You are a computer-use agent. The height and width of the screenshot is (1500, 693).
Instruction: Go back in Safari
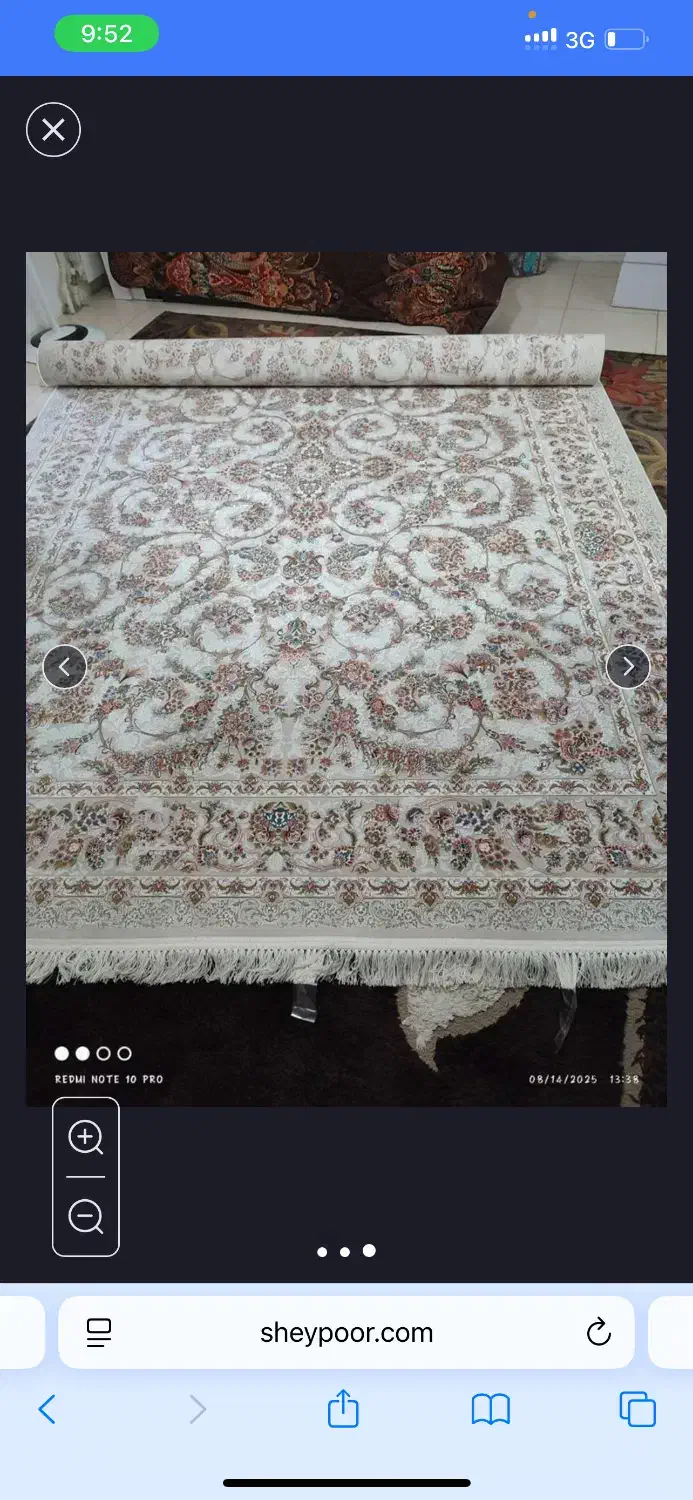[47, 1410]
